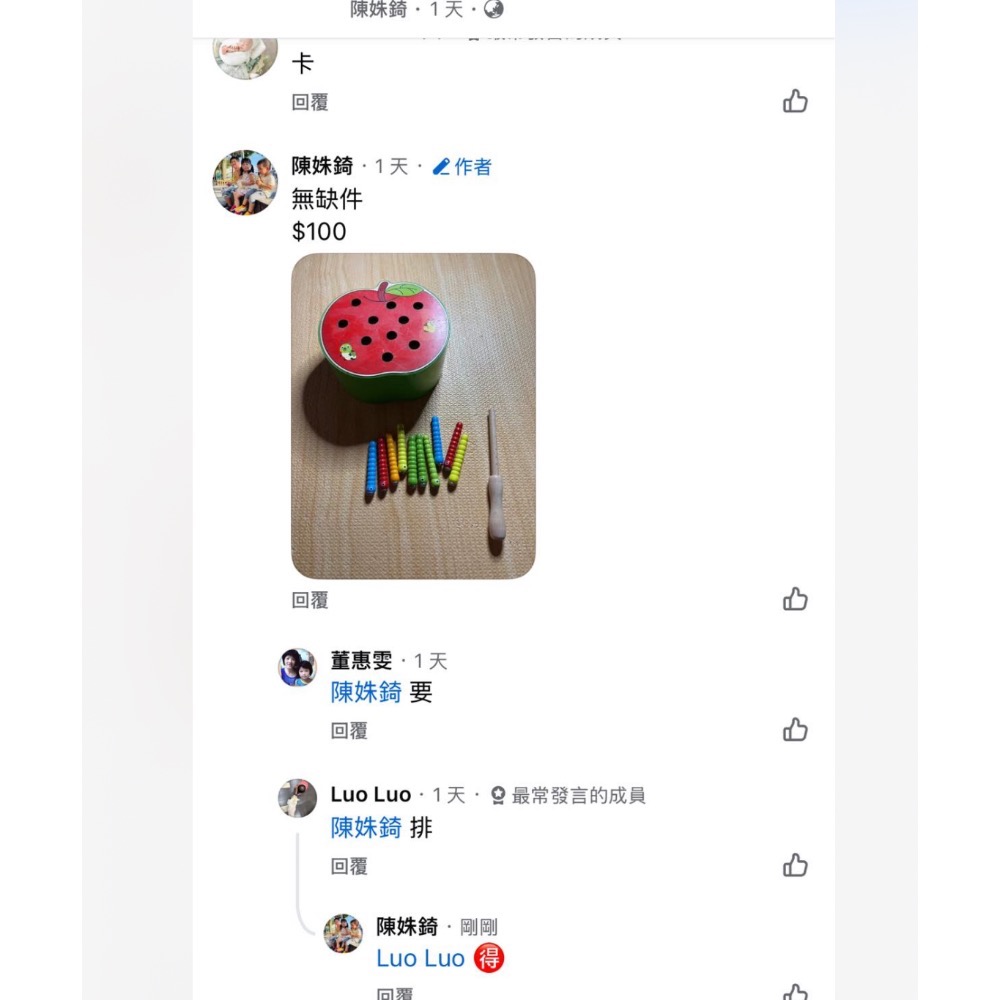Reply to Luo Luo's 排 comment

pos(349,867)
